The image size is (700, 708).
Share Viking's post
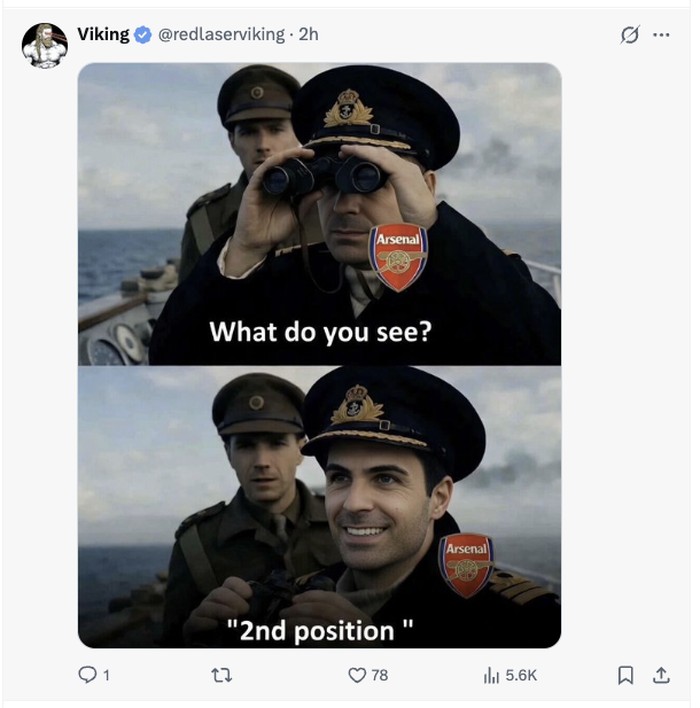tap(661, 675)
